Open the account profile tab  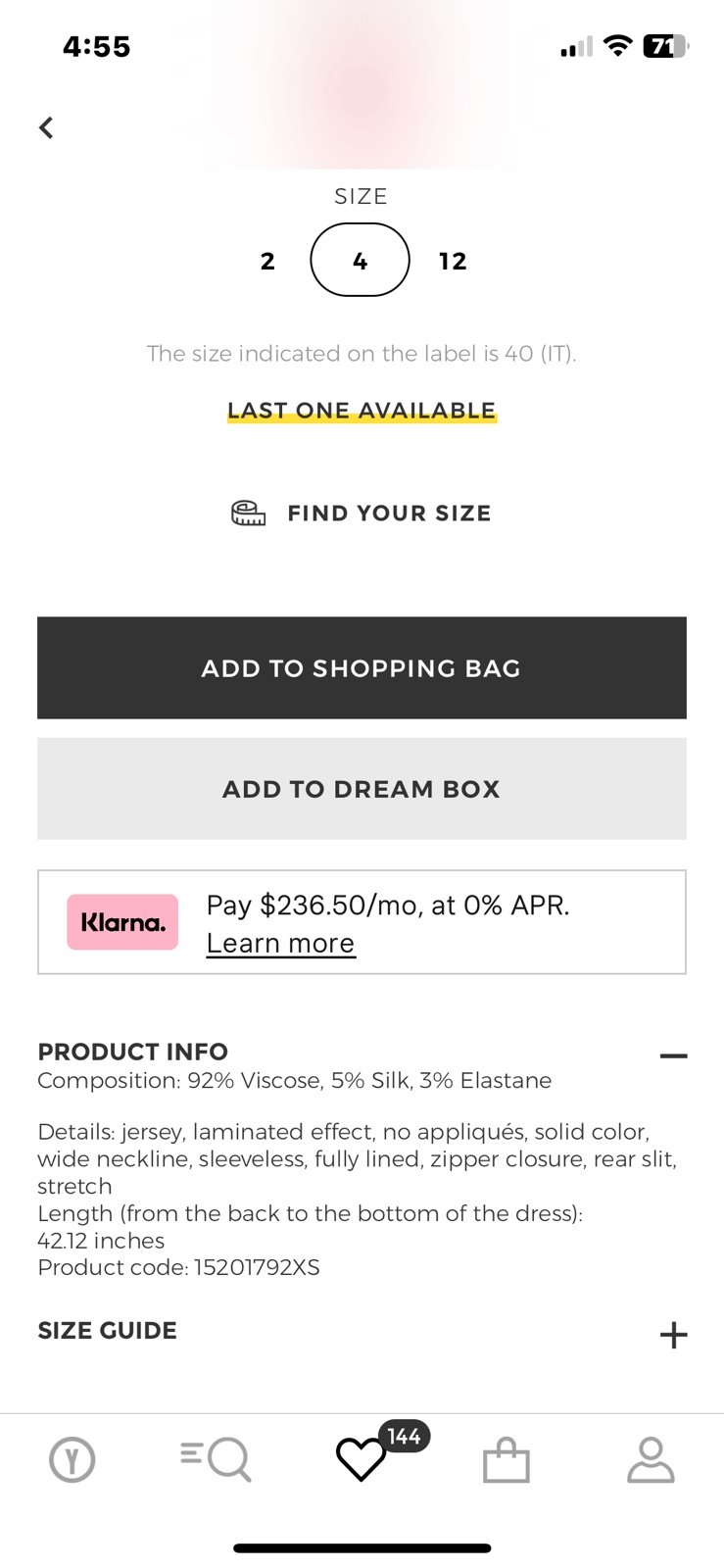(x=651, y=1459)
